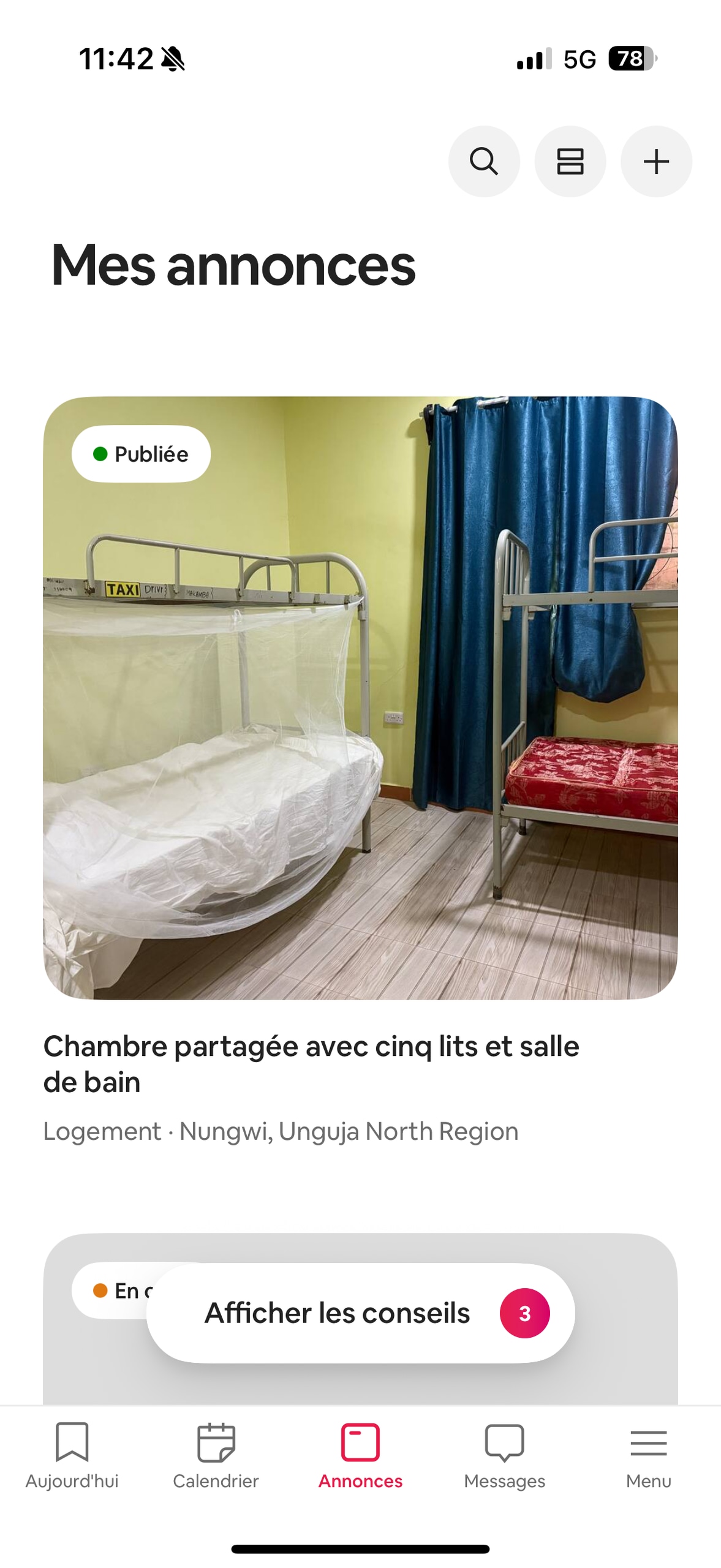Viewport: 721px width, 1568px height.
Task: Change the listings layout view
Action: [570, 162]
